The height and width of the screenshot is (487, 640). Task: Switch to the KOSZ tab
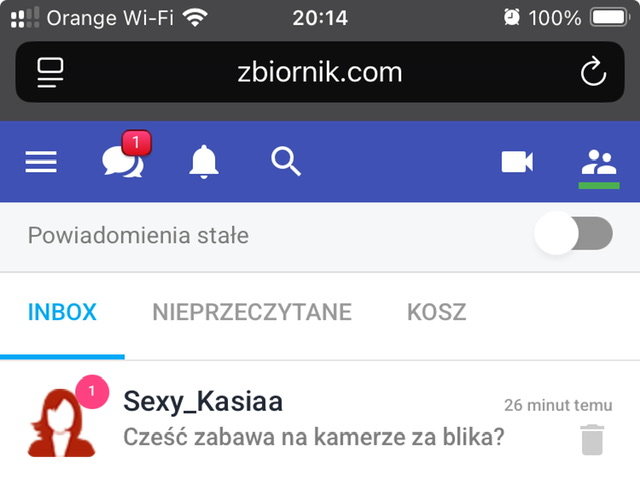point(436,312)
